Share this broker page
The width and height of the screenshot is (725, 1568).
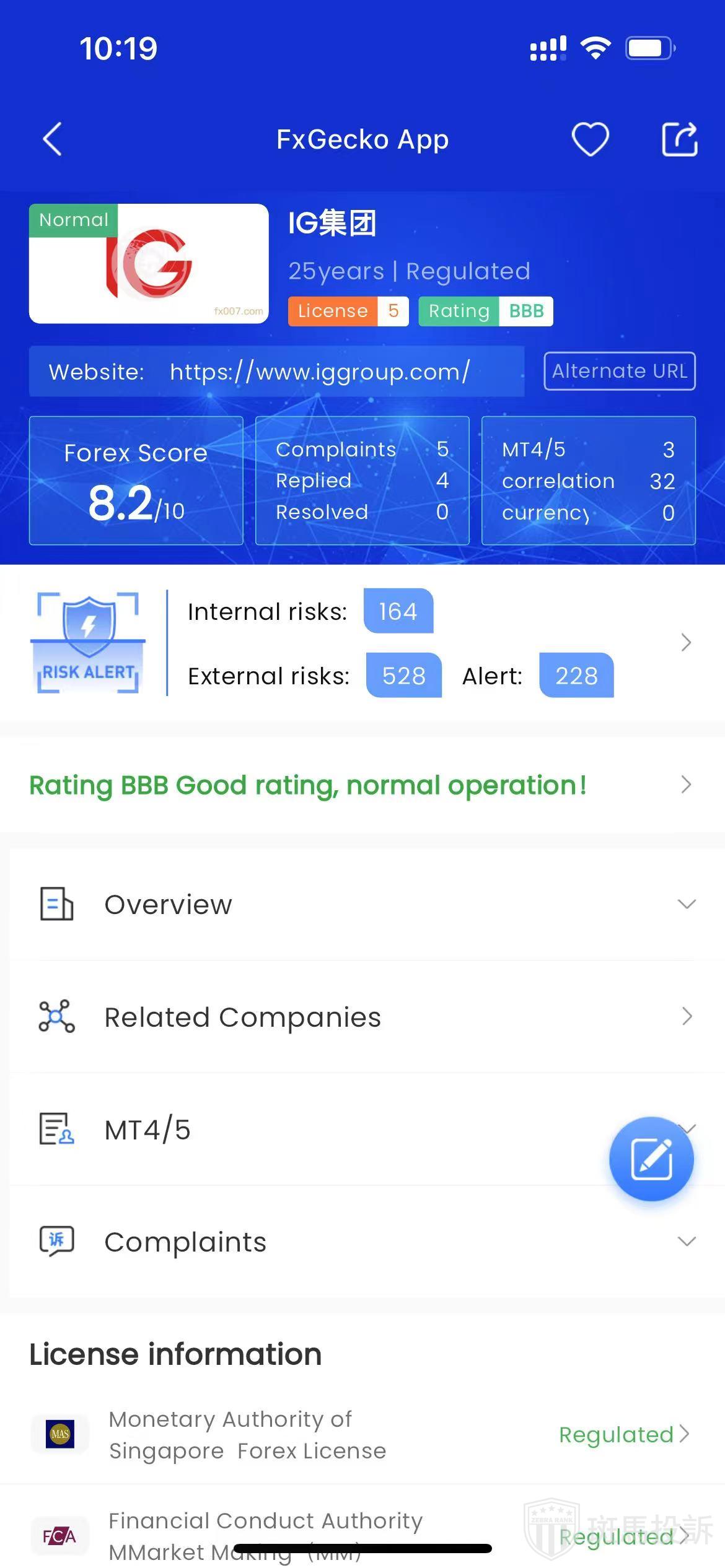679,139
